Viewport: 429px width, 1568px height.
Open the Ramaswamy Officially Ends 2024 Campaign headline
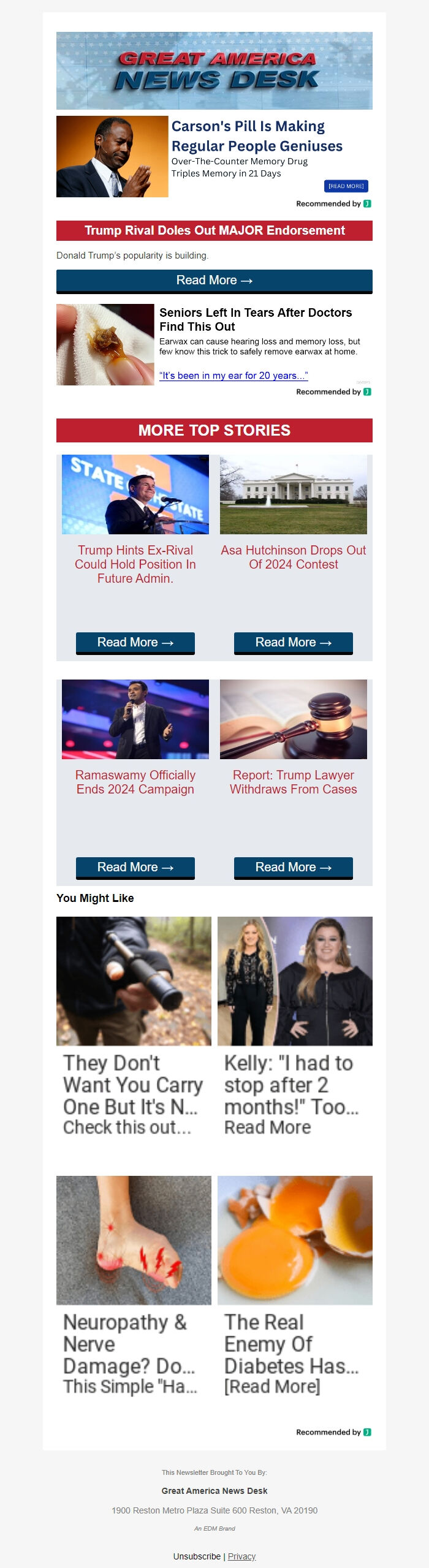[x=135, y=782]
